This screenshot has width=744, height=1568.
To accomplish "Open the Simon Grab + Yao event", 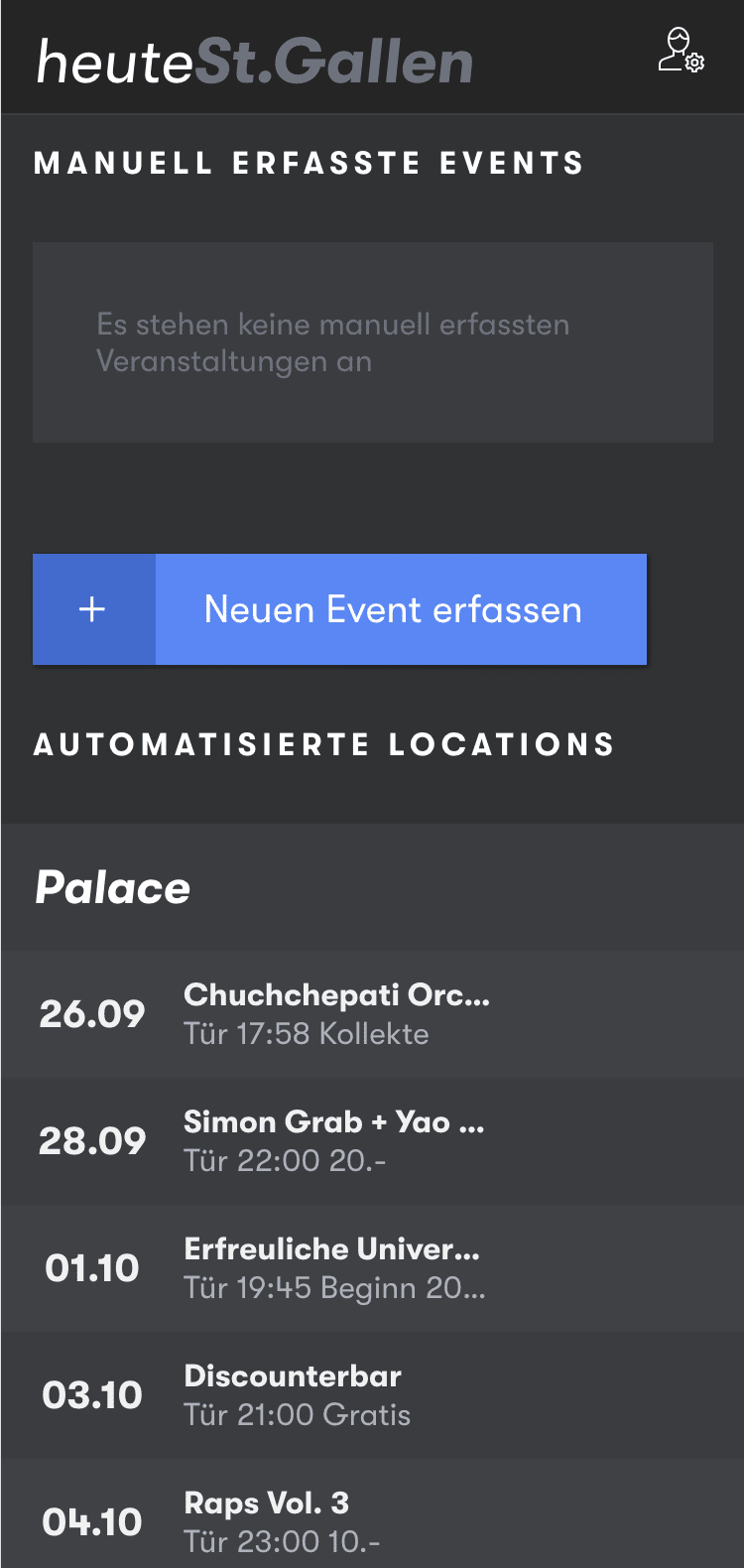I will coord(372,1141).
